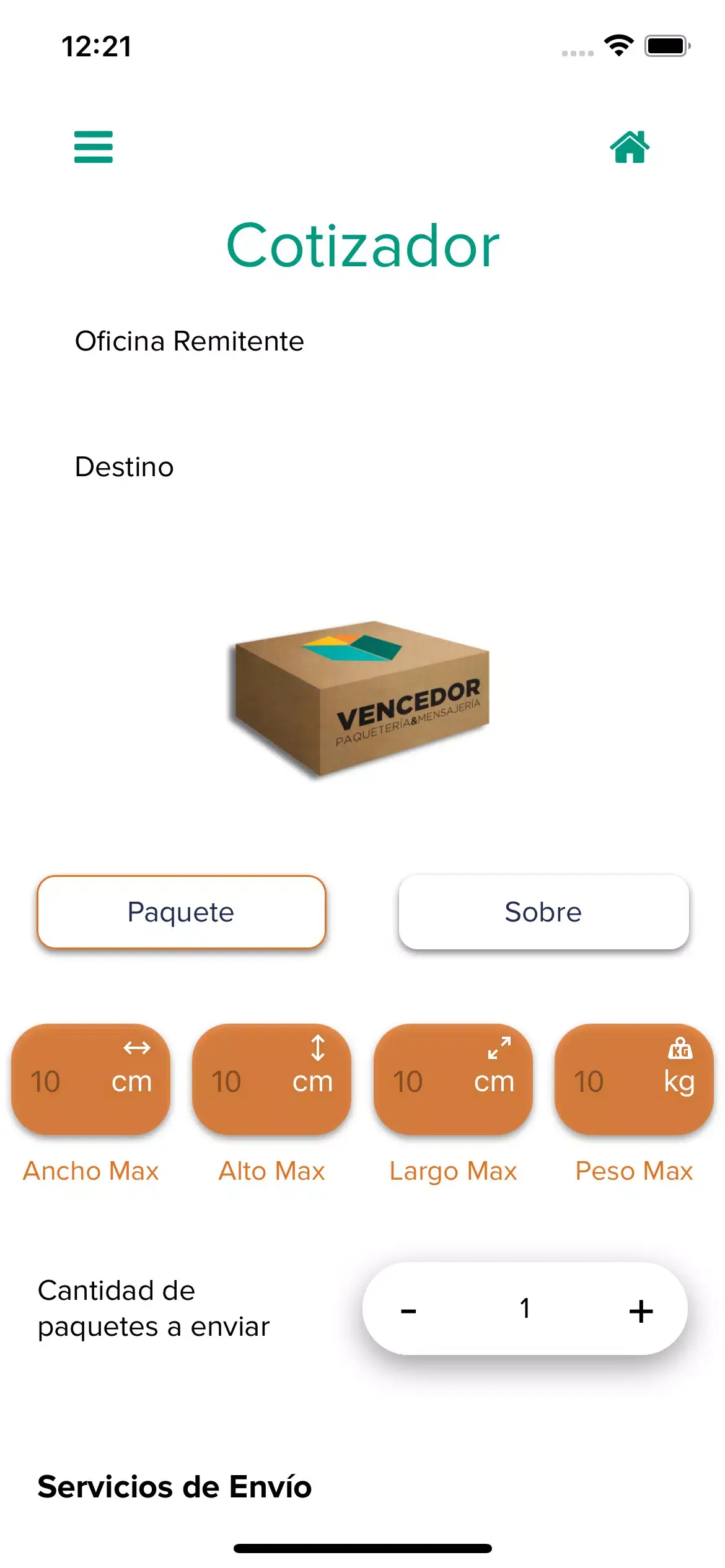Image resolution: width=725 pixels, height=1568 pixels.
Task: Increase package quantity with plus button
Action: tap(642, 1310)
